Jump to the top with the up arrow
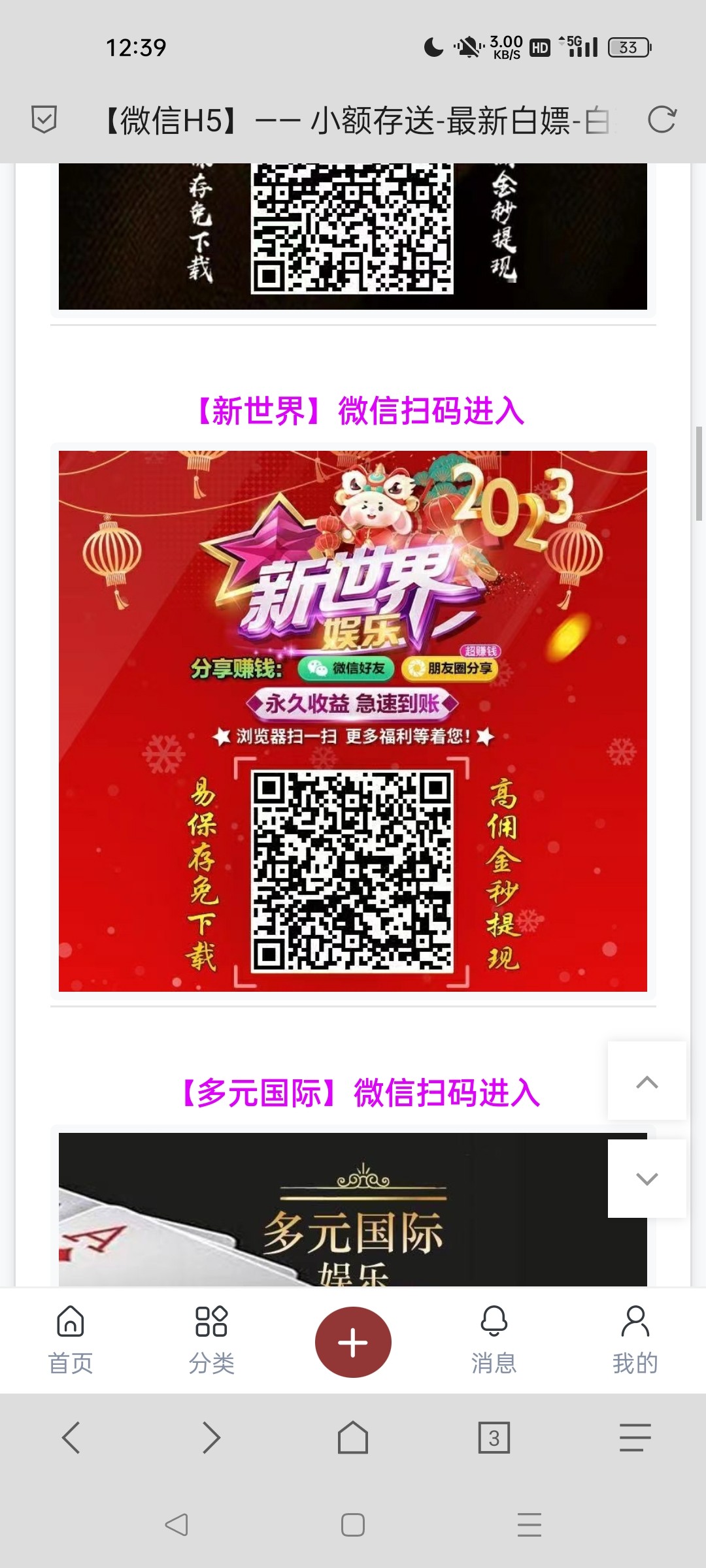 [647, 1081]
